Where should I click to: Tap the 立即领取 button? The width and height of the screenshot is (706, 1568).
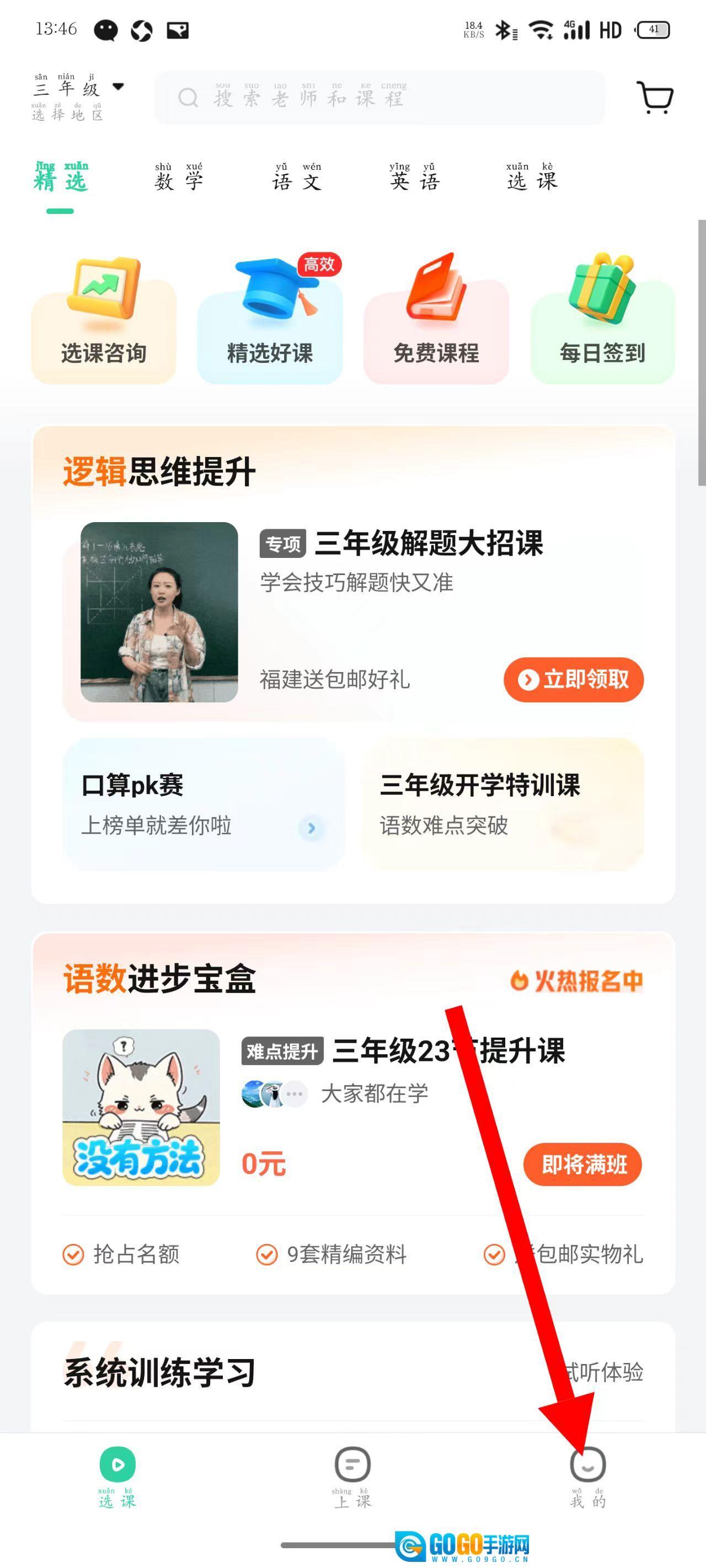[573, 679]
